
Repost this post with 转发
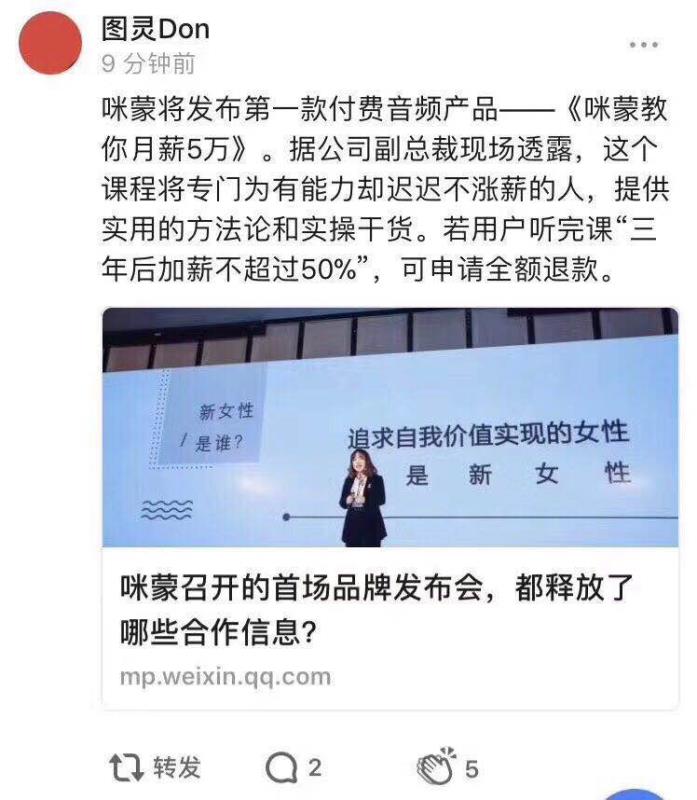point(155,767)
